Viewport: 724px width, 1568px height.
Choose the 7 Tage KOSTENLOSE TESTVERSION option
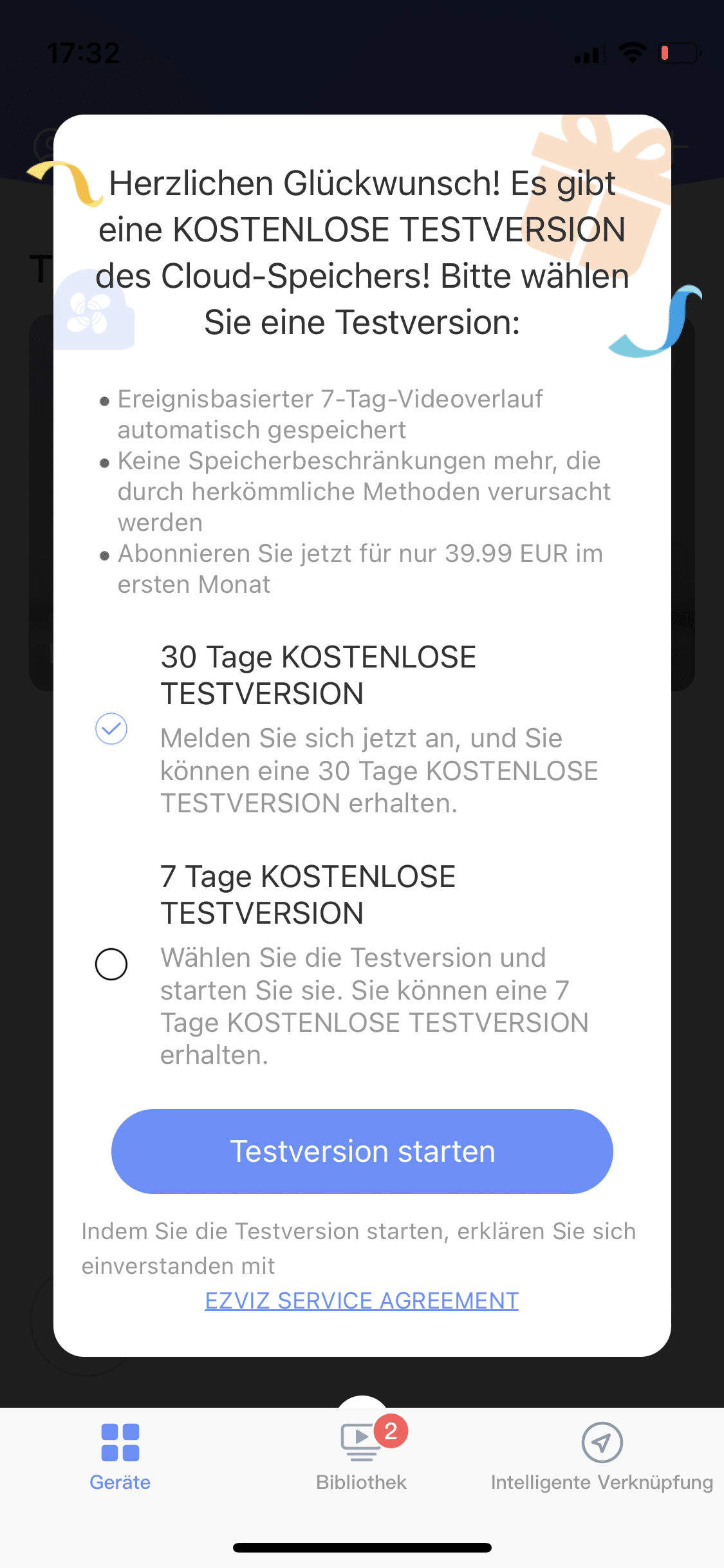click(x=111, y=964)
